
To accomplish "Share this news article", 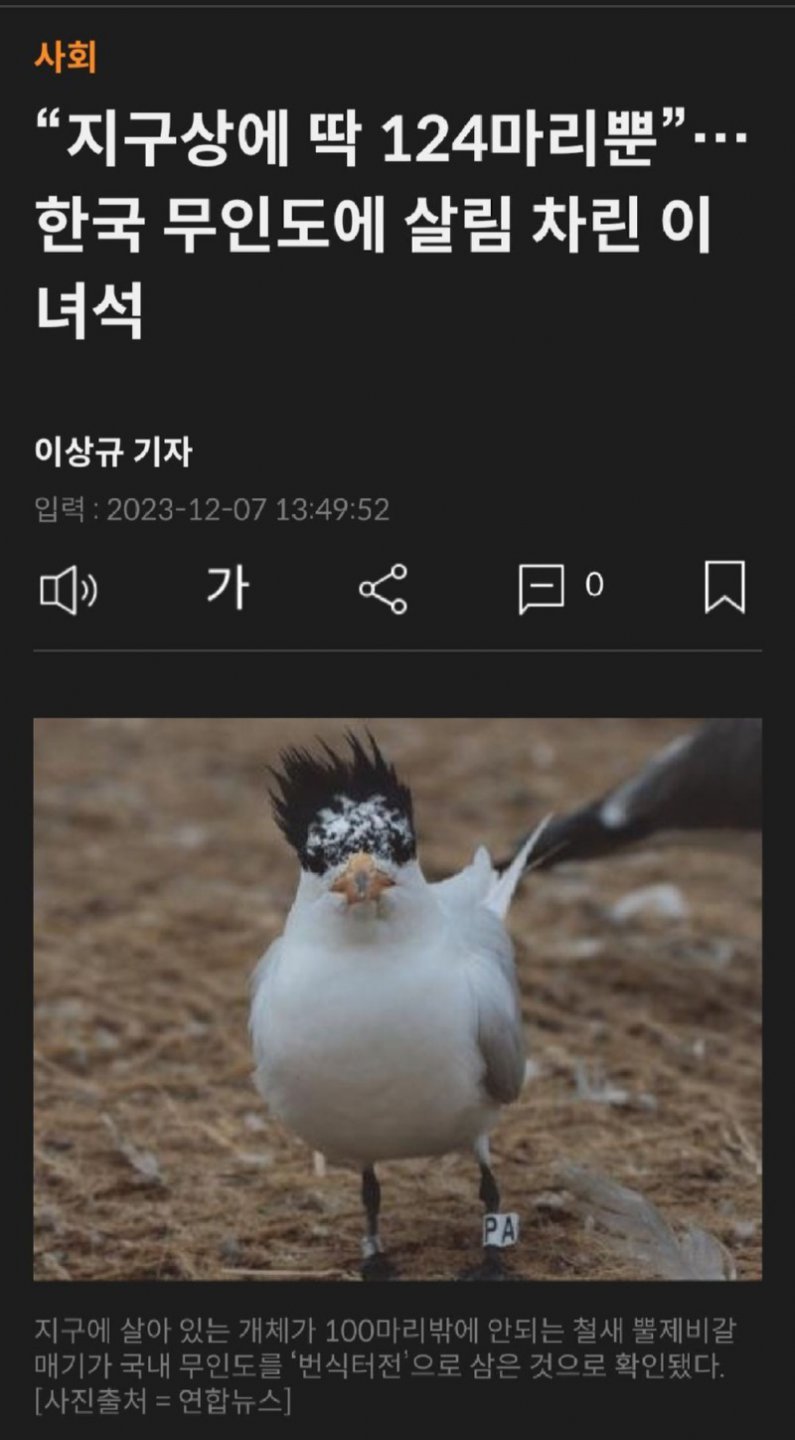I will pos(383,588).
